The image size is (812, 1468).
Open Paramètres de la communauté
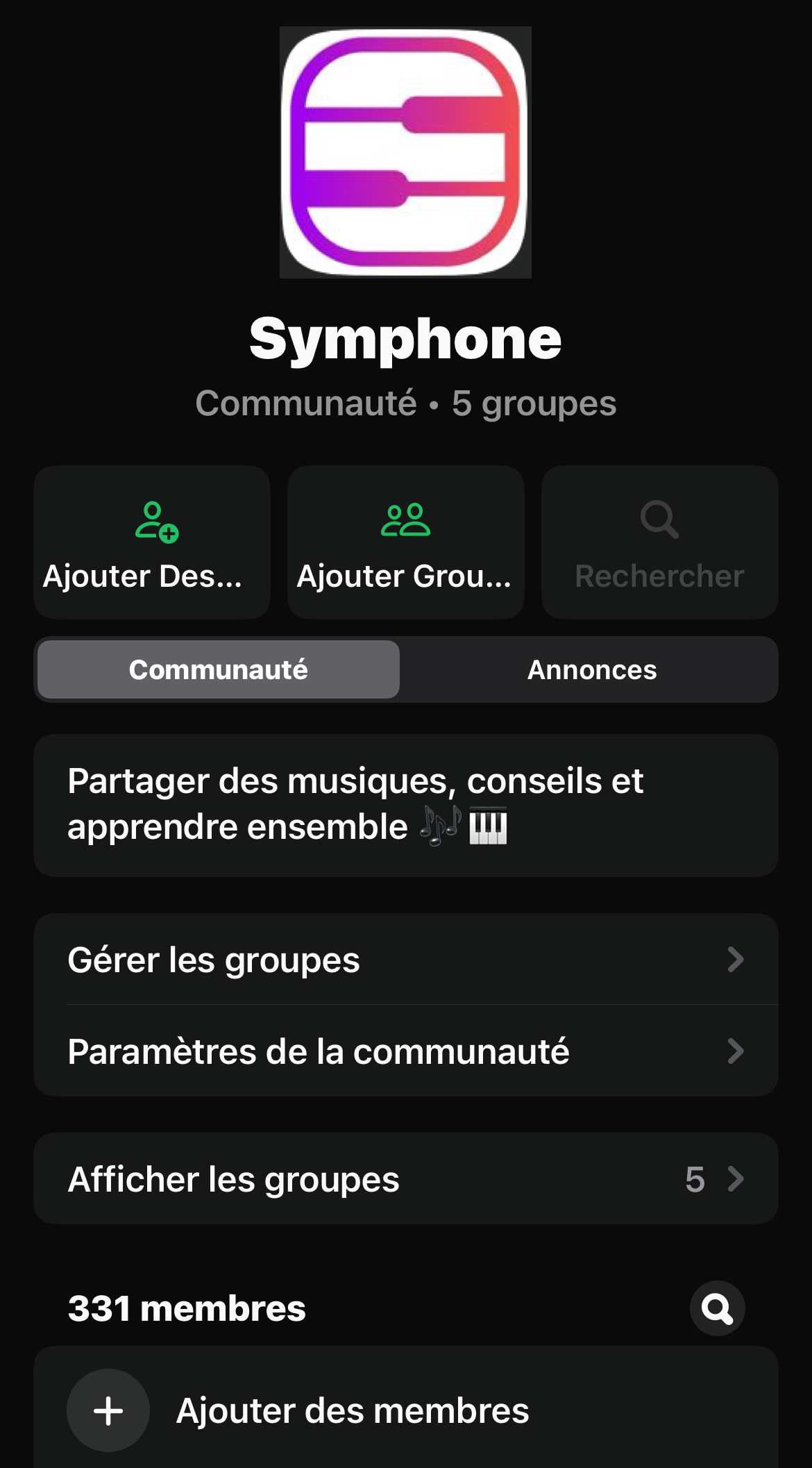(x=406, y=1051)
